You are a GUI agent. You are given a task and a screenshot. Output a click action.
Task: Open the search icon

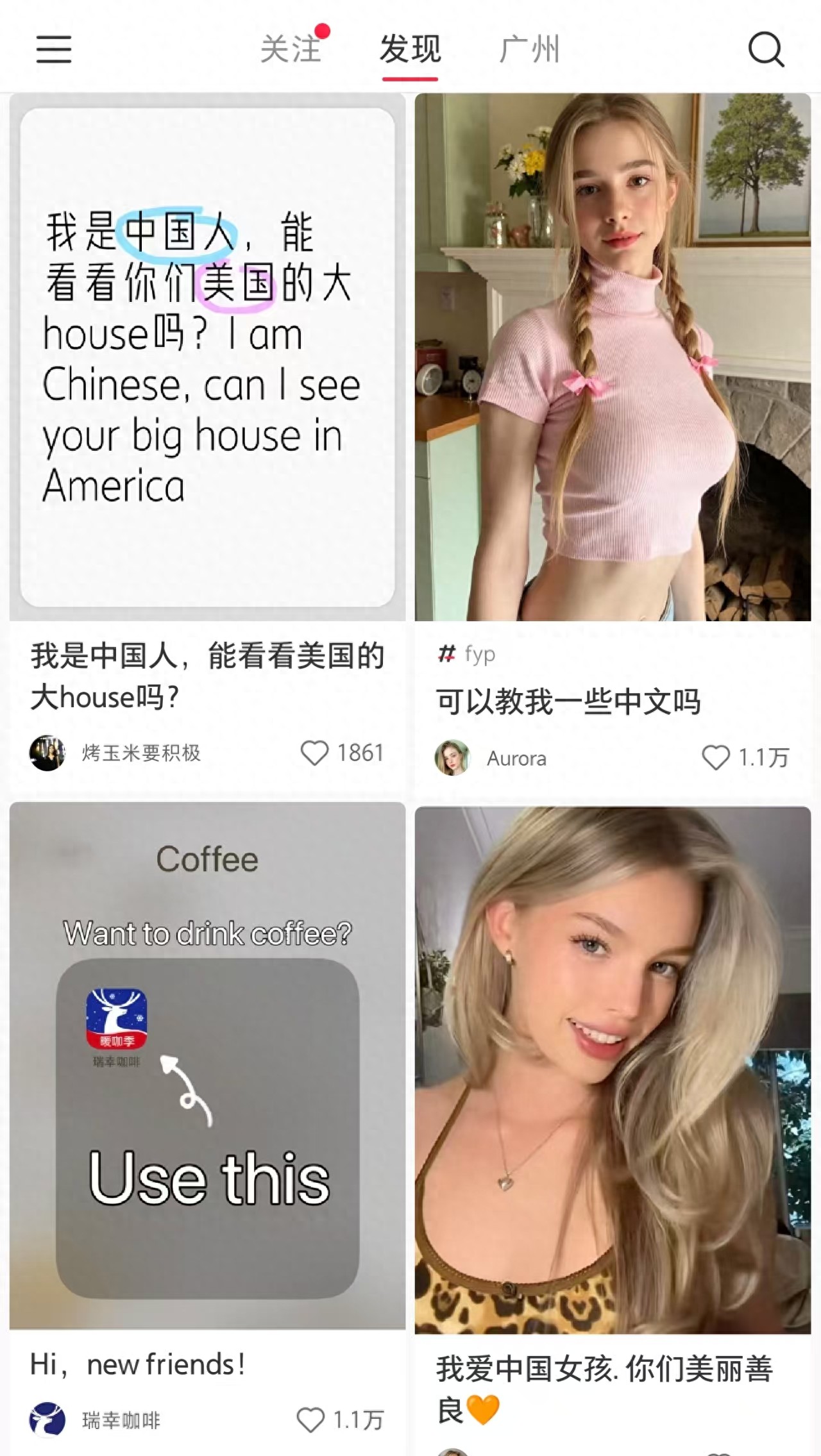pos(766,49)
